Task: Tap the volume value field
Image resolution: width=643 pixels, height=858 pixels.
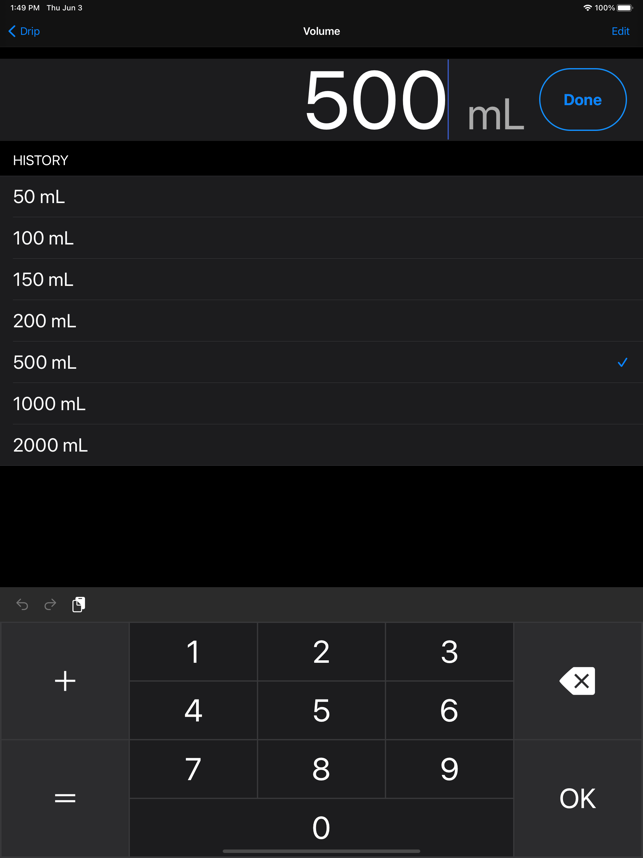Action: [375, 100]
